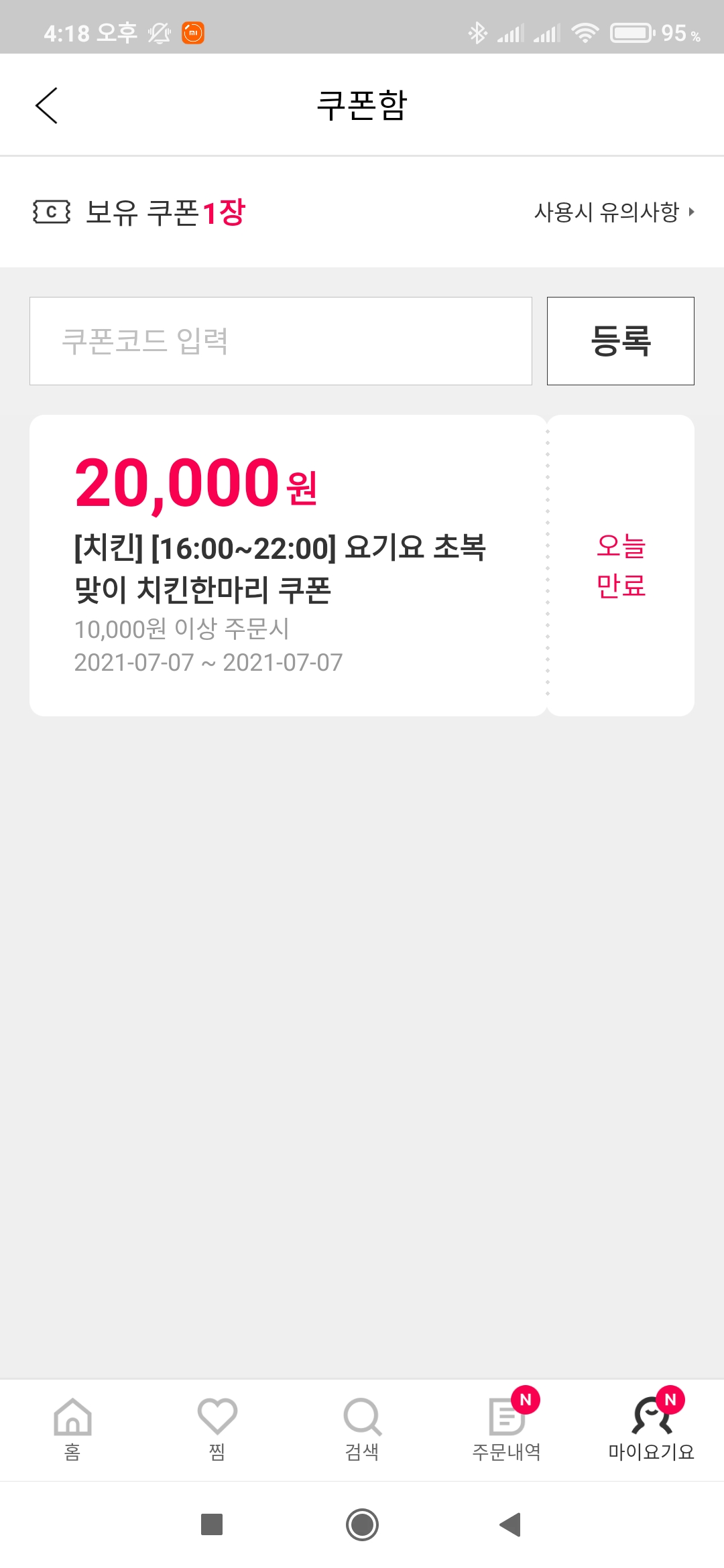Open 사용시 유의사항 link
Viewport: 724px width, 1568px height.
[613, 212]
